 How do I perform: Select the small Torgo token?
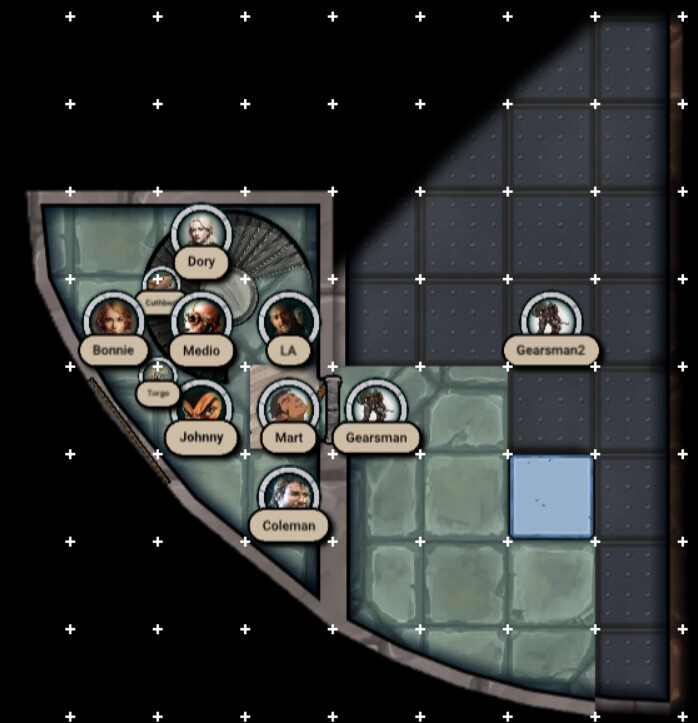[x=158, y=376]
